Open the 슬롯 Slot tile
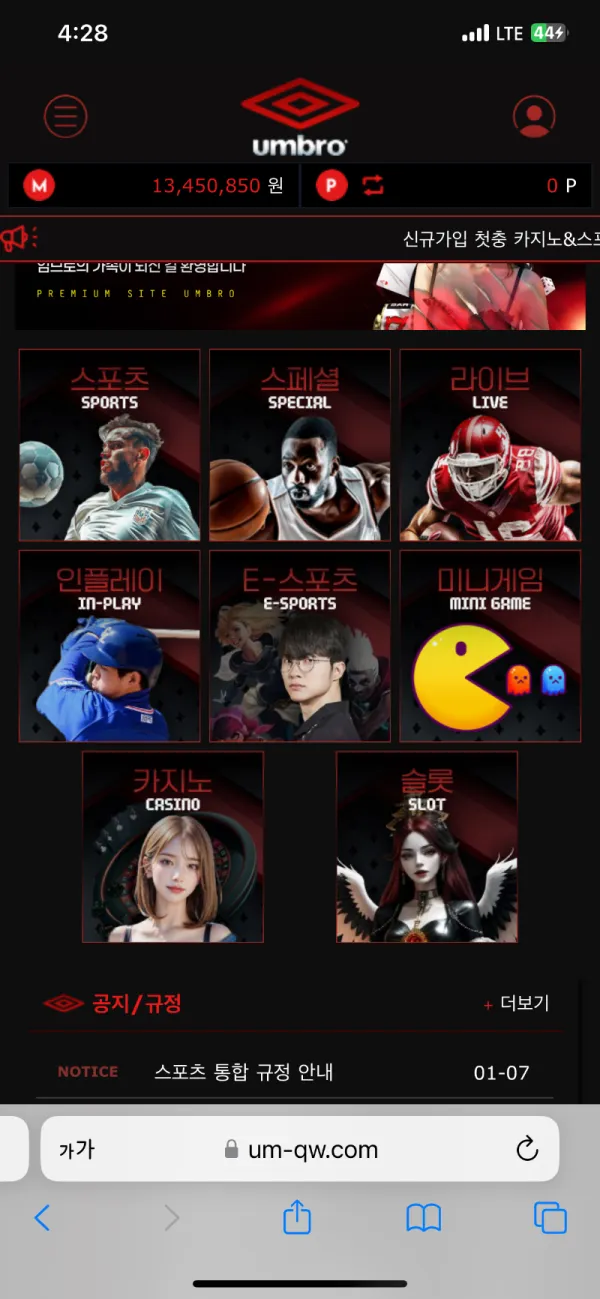 427,847
